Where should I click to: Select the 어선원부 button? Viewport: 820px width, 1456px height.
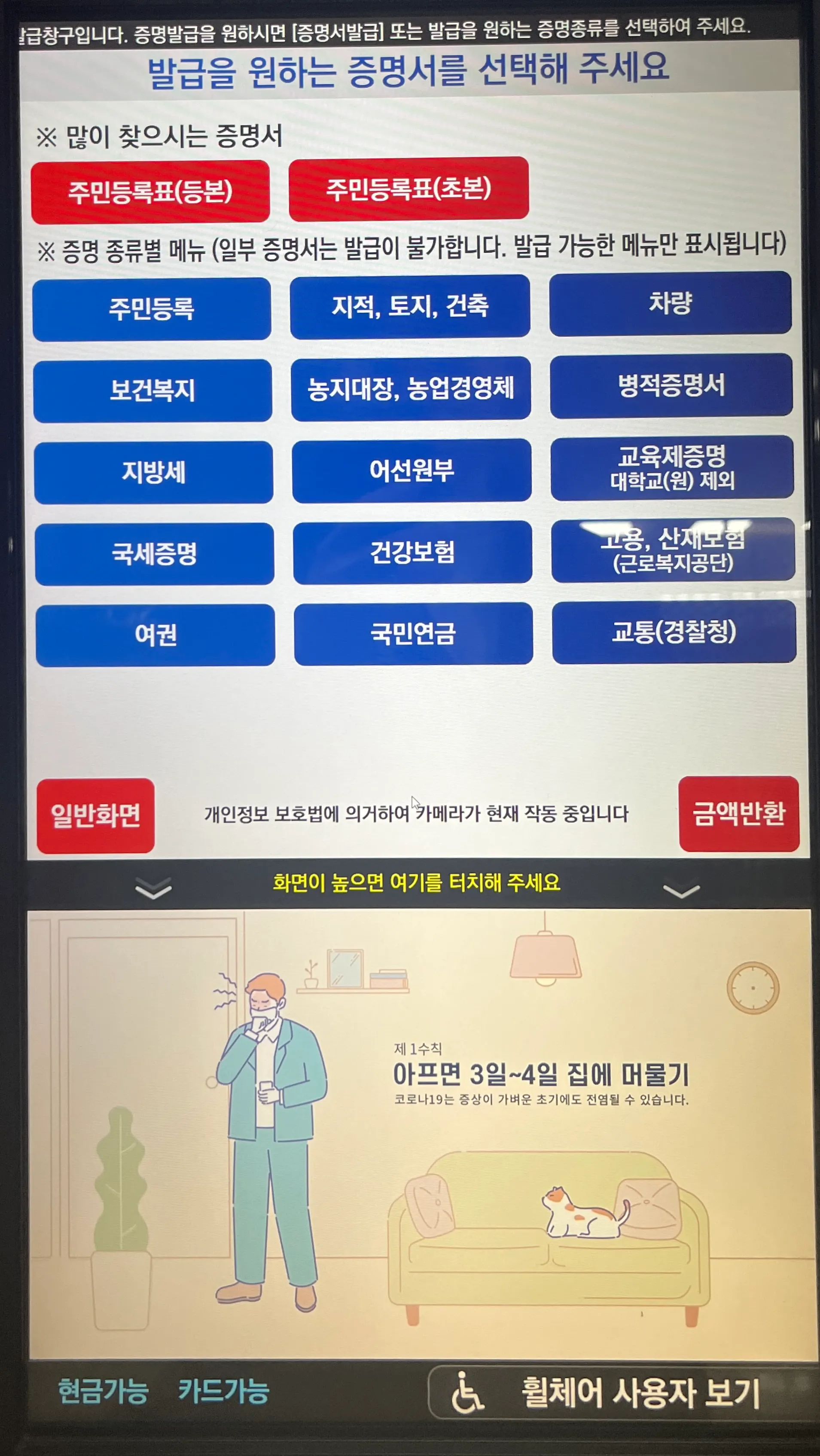(x=412, y=470)
